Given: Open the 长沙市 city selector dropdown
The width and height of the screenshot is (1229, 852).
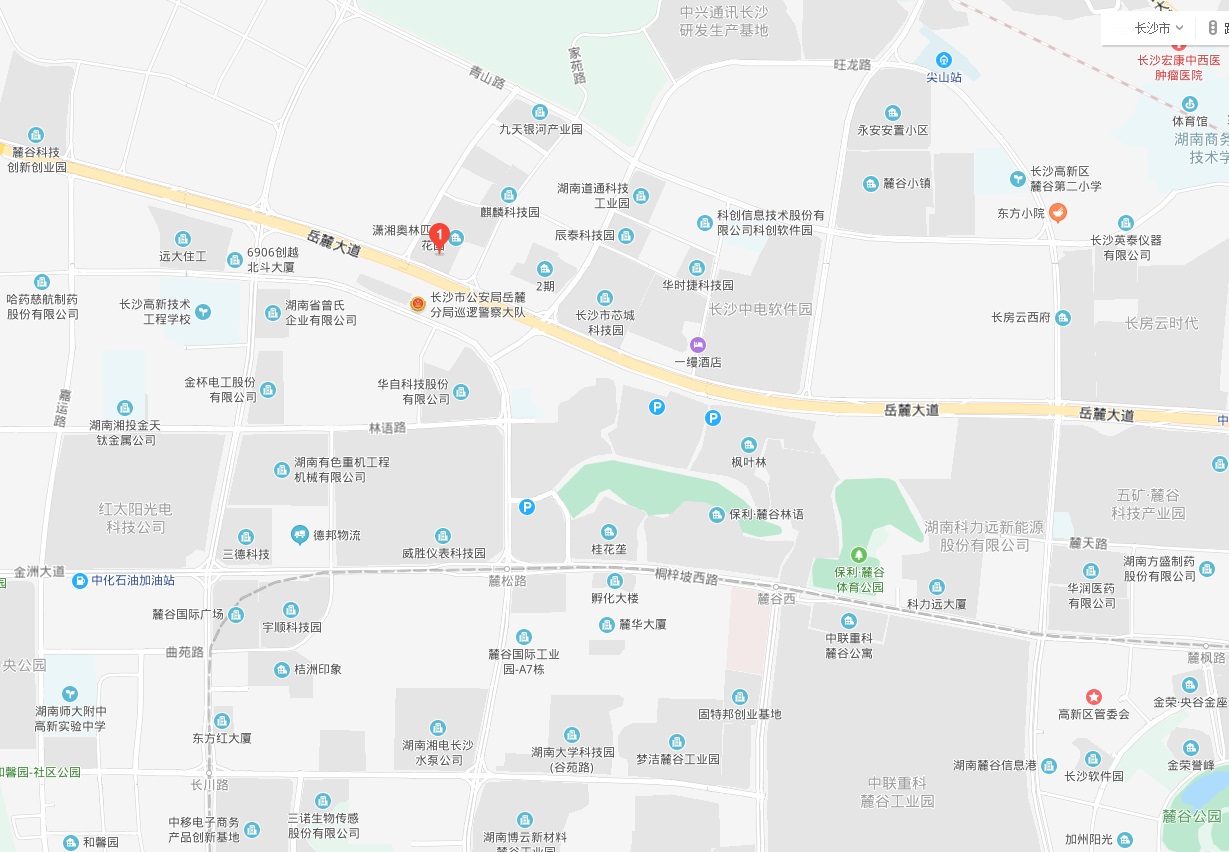Looking at the screenshot, I should click(x=1159, y=28).
